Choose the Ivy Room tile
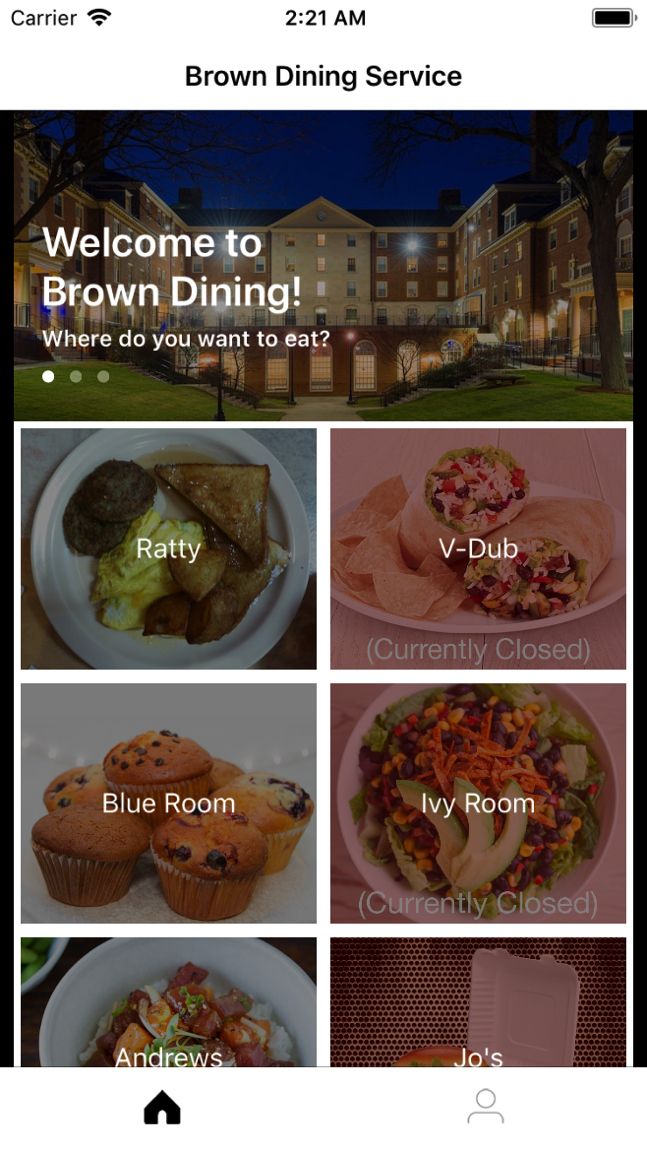Screen dimensions: 647x1152 point(478,803)
